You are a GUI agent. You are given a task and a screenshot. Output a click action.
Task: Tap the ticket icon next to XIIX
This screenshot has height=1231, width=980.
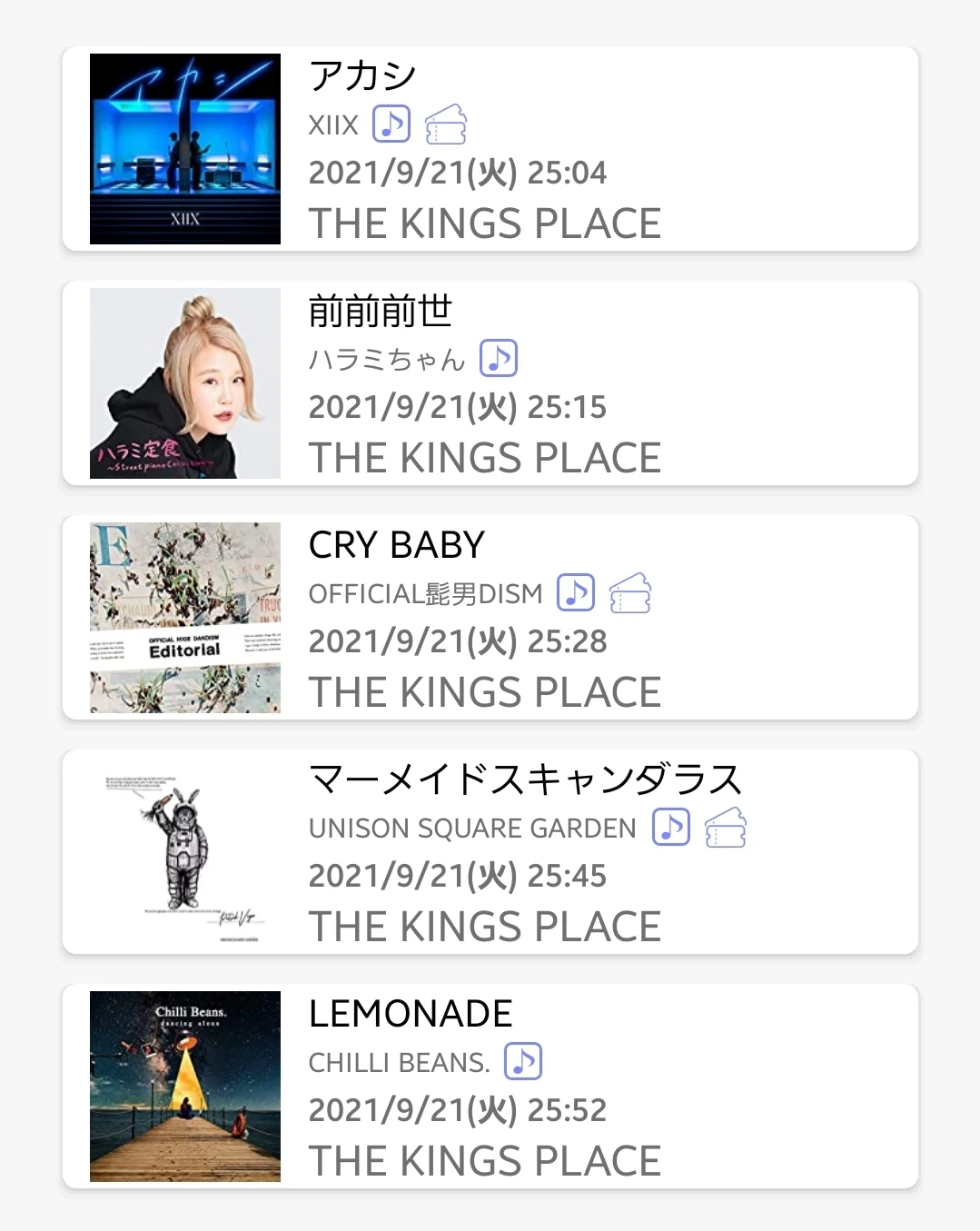(446, 124)
